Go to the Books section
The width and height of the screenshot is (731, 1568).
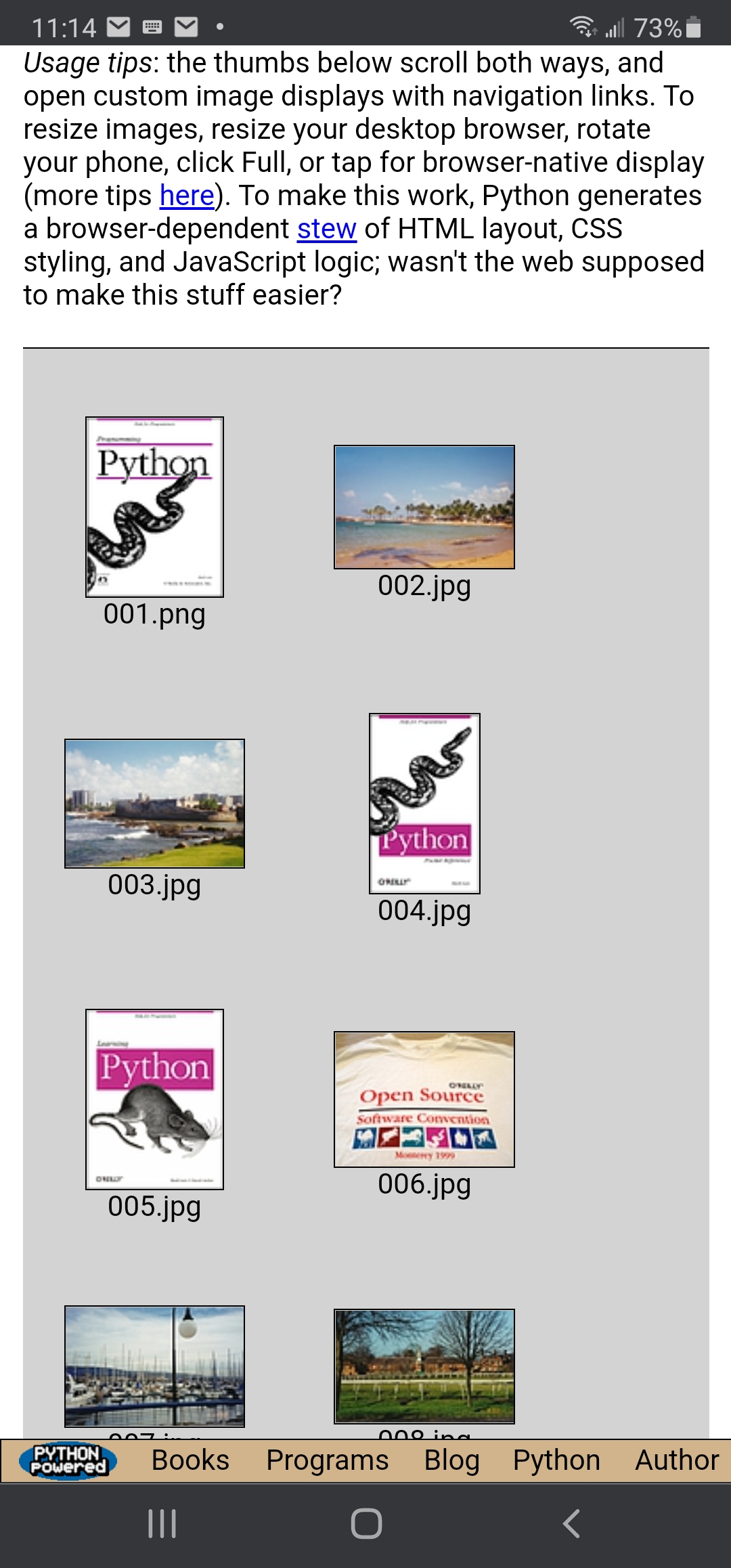click(x=190, y=1460)
